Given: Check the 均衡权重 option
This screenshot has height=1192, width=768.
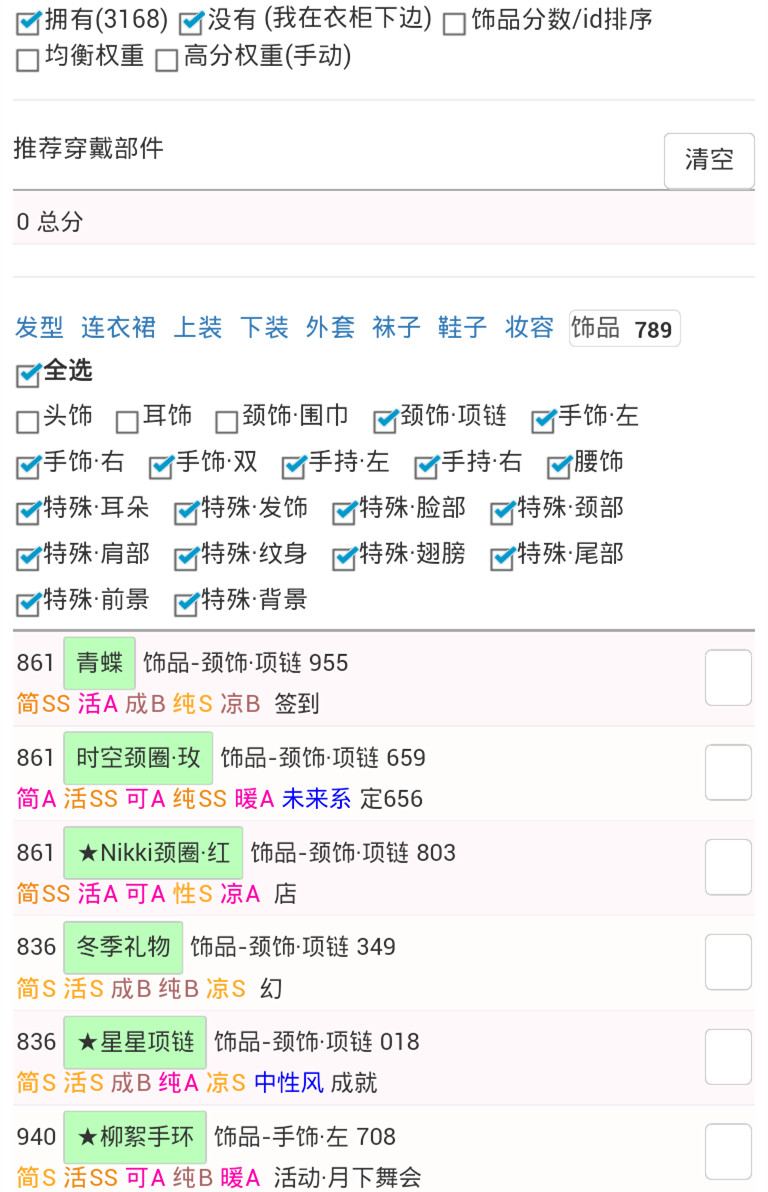Looking at the screenshot, I should click(28, 60).
